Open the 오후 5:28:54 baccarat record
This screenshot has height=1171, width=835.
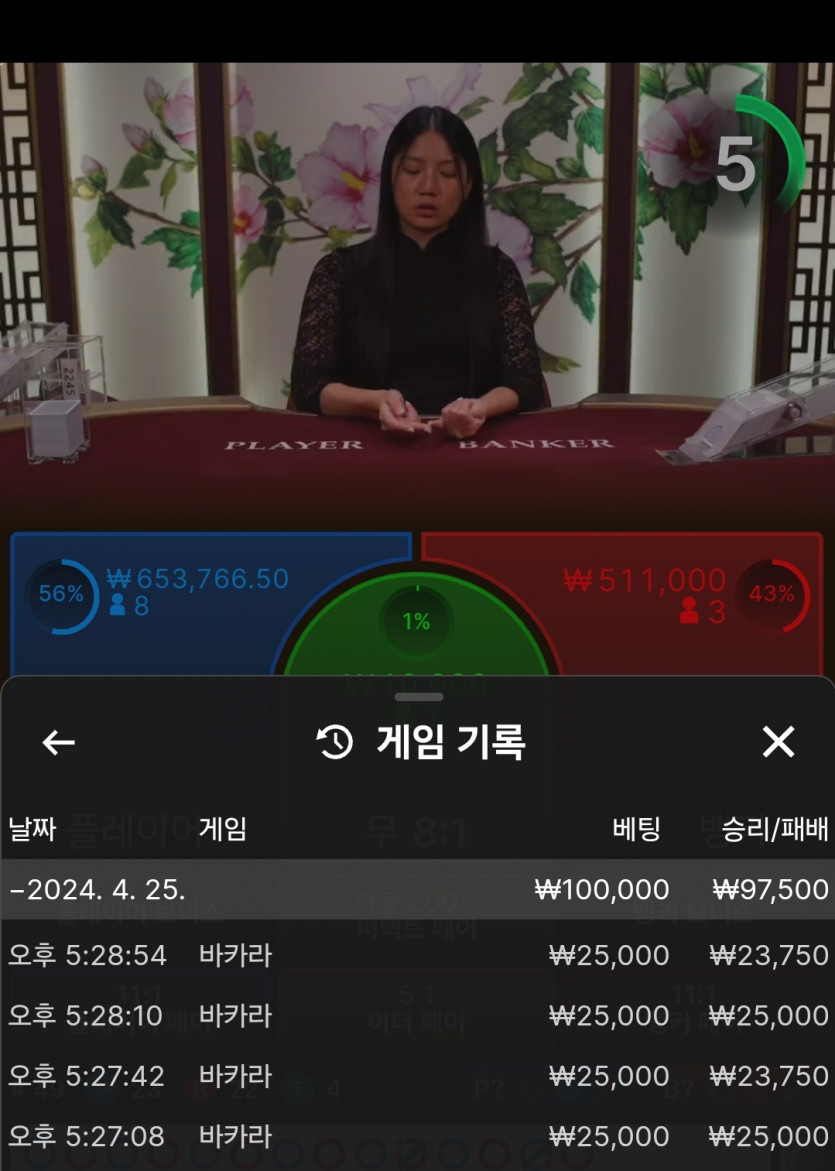[x=417, y=955]
